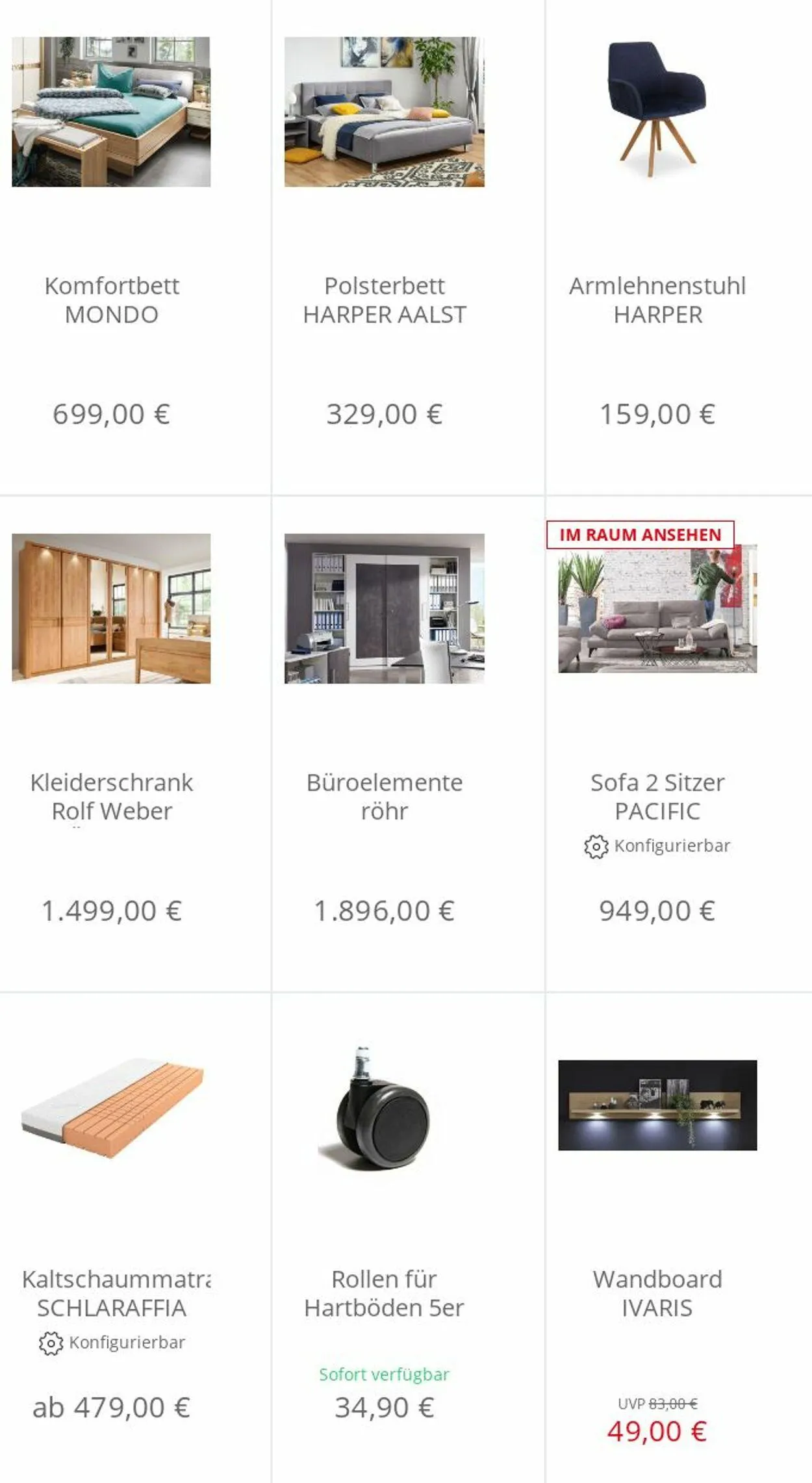
Task: Select the Wandboard IVARIS offer
Action: point(657,1293)
